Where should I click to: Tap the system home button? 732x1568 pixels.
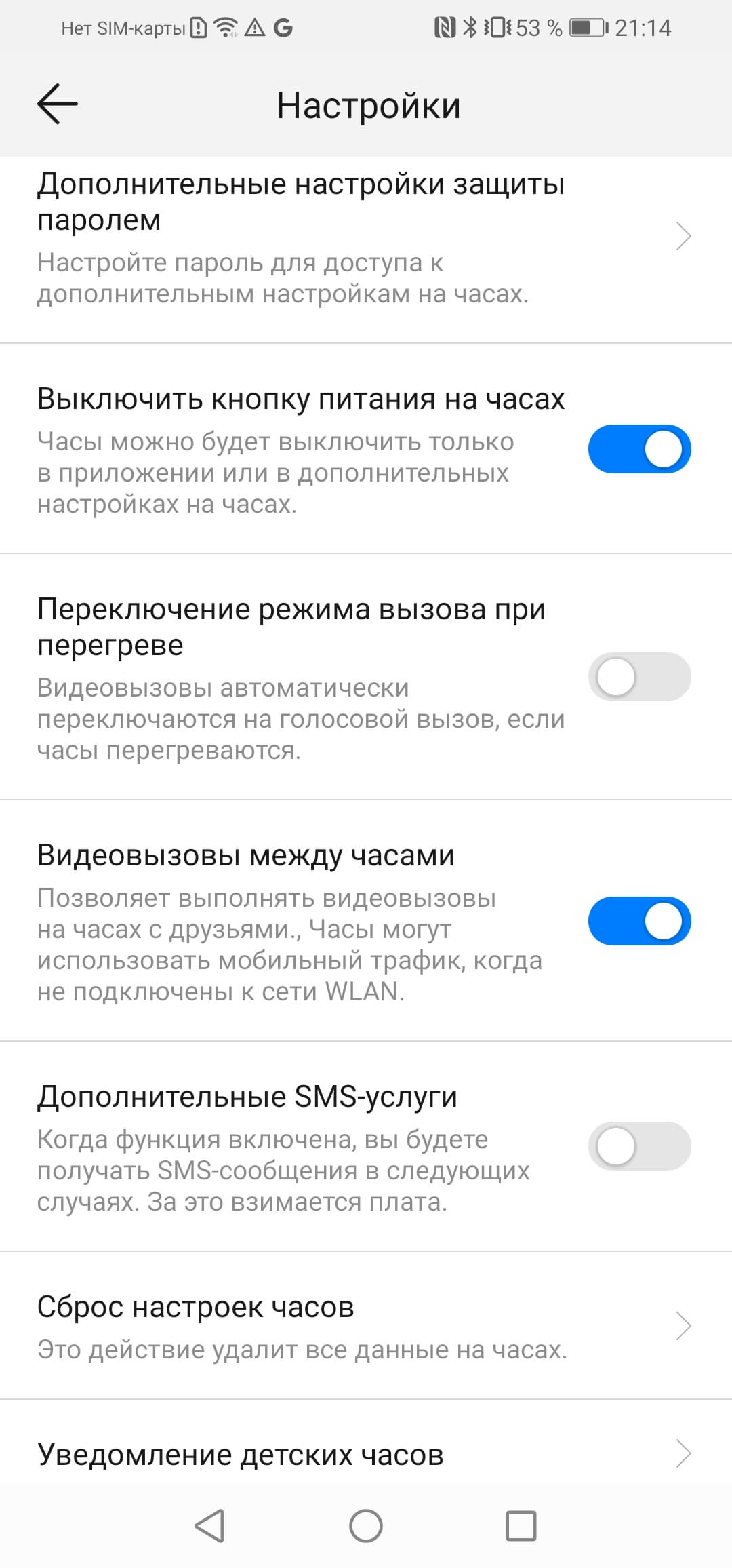(x=366, y=1526)
